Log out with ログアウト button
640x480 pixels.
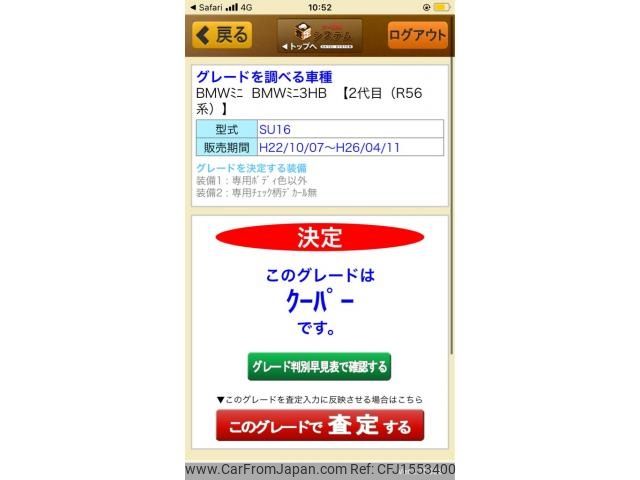coord(417,35)
